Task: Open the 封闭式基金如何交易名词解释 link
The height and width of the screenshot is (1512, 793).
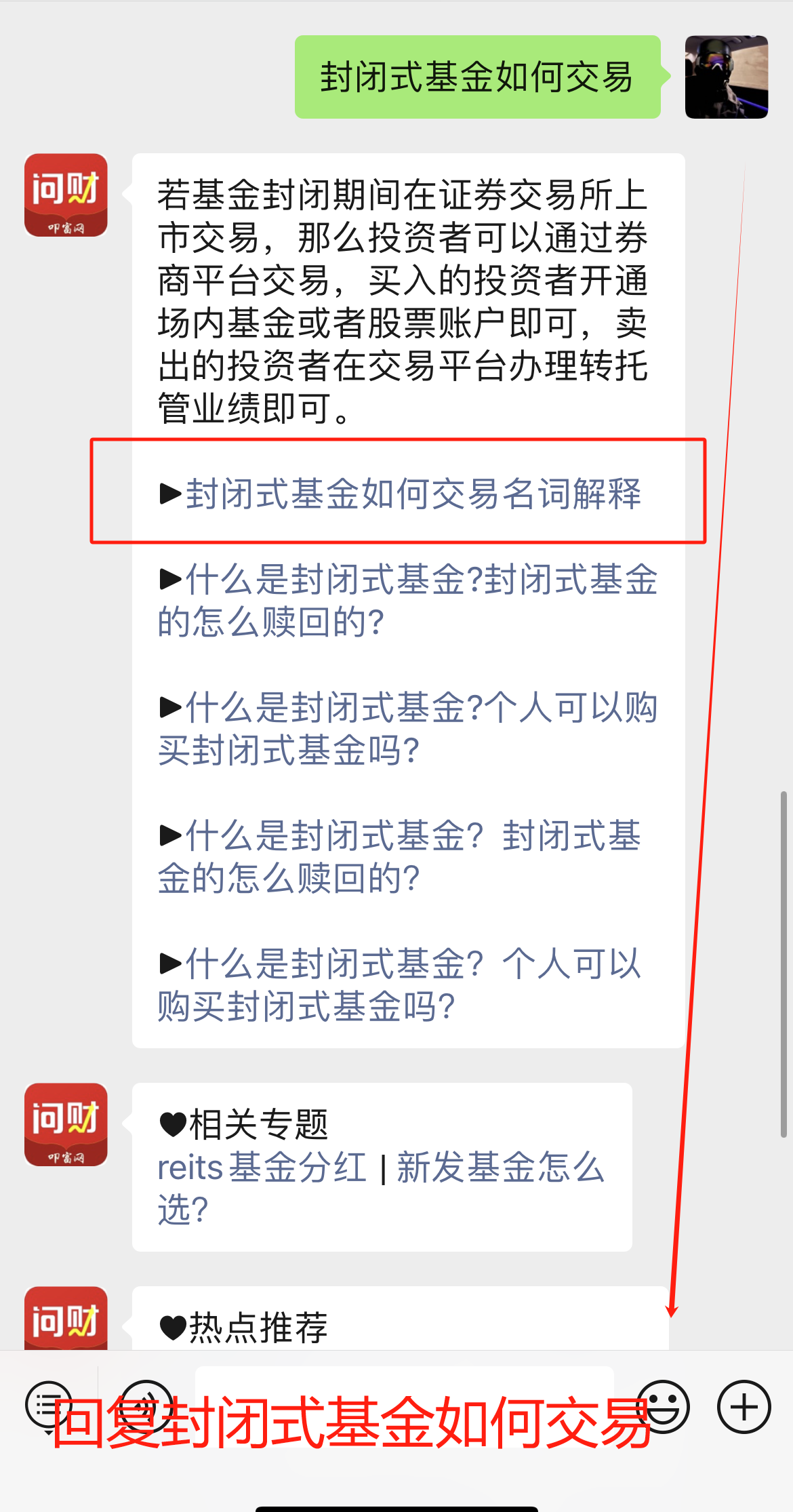Action: pyautogui.click(x=412, y=493)
